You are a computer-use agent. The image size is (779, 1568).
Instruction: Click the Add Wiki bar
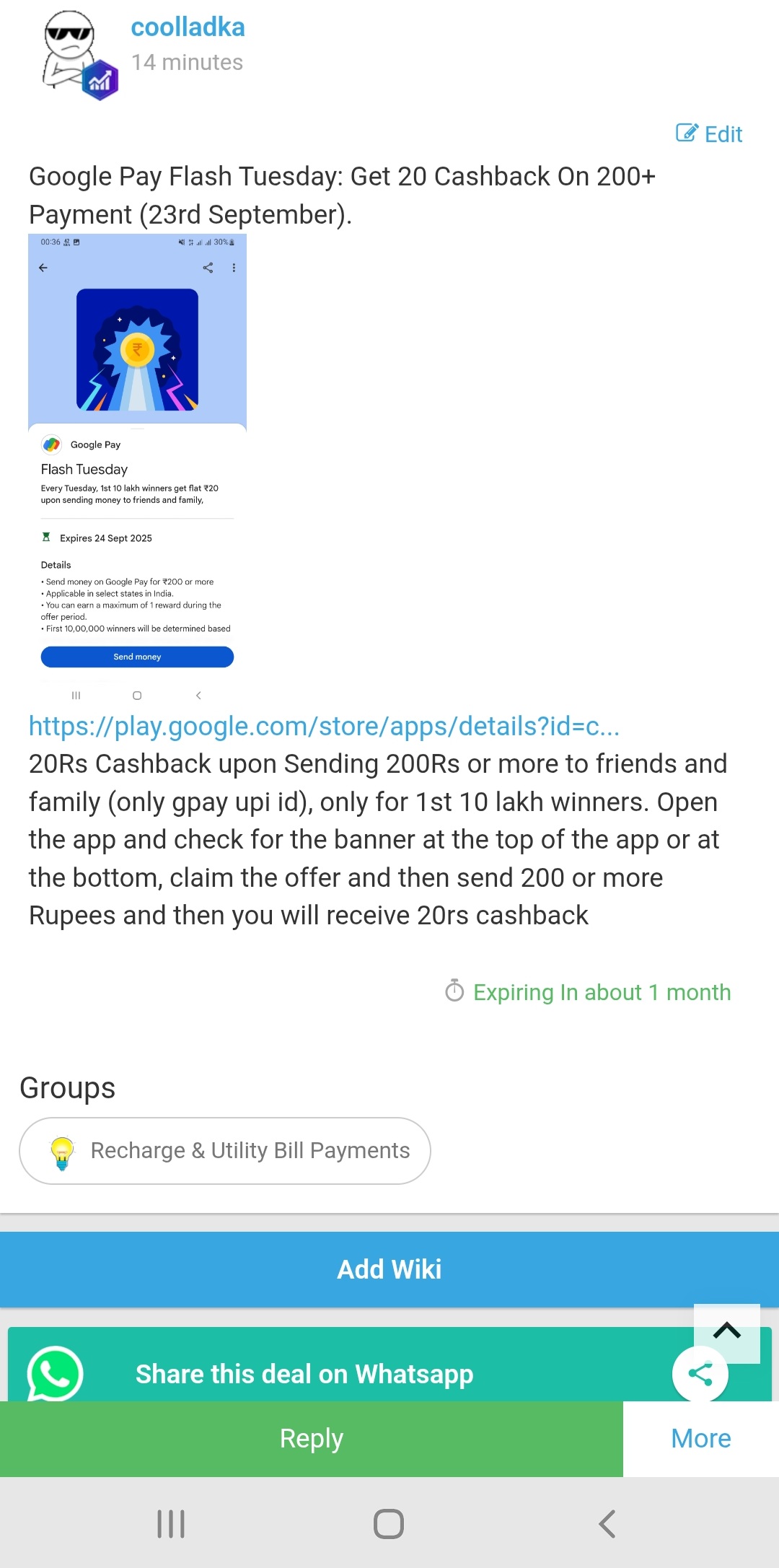tap(389, 1269)
